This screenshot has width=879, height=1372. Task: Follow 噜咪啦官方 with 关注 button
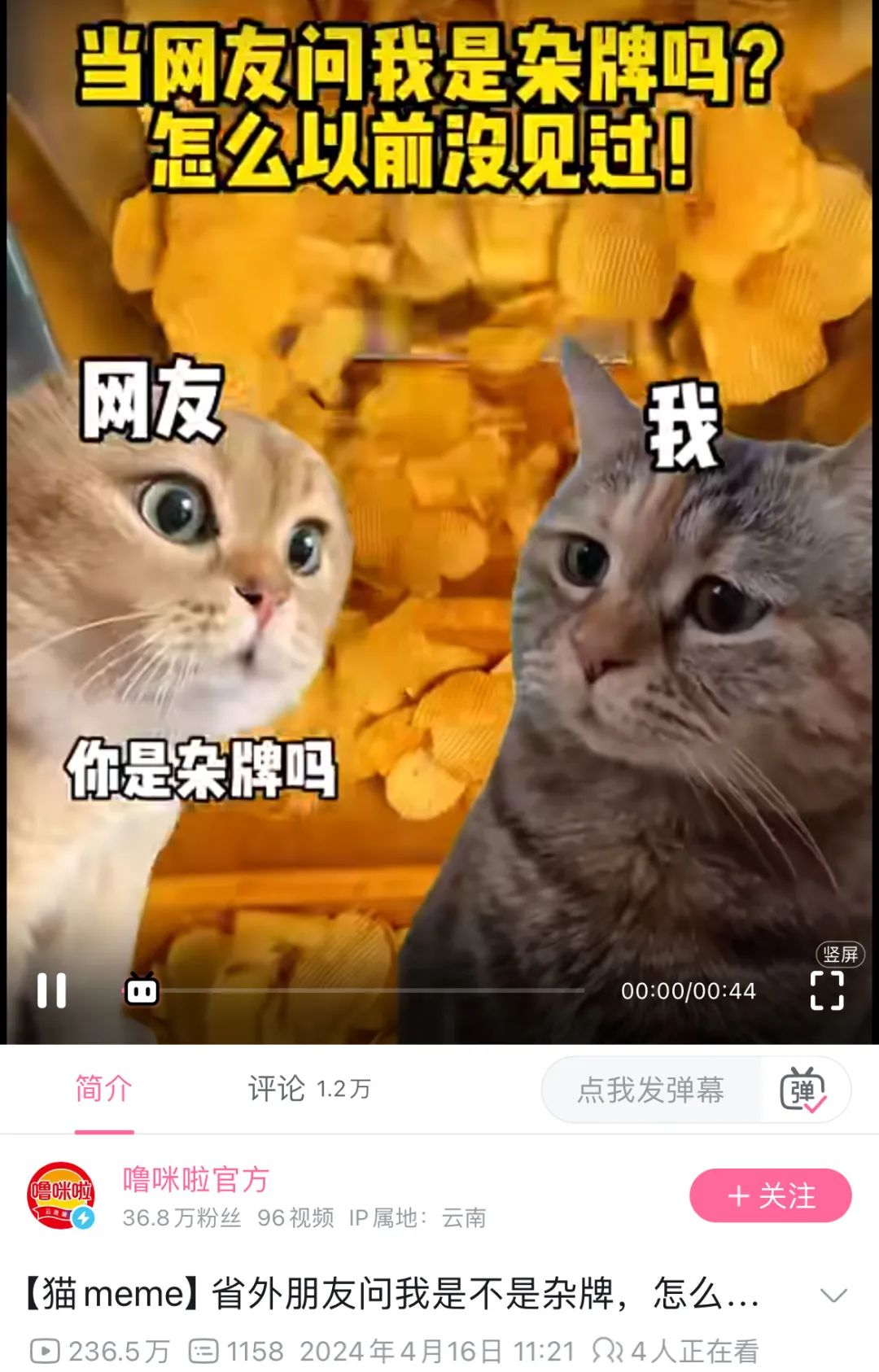pyautogui.click(x=770, y=1195)
